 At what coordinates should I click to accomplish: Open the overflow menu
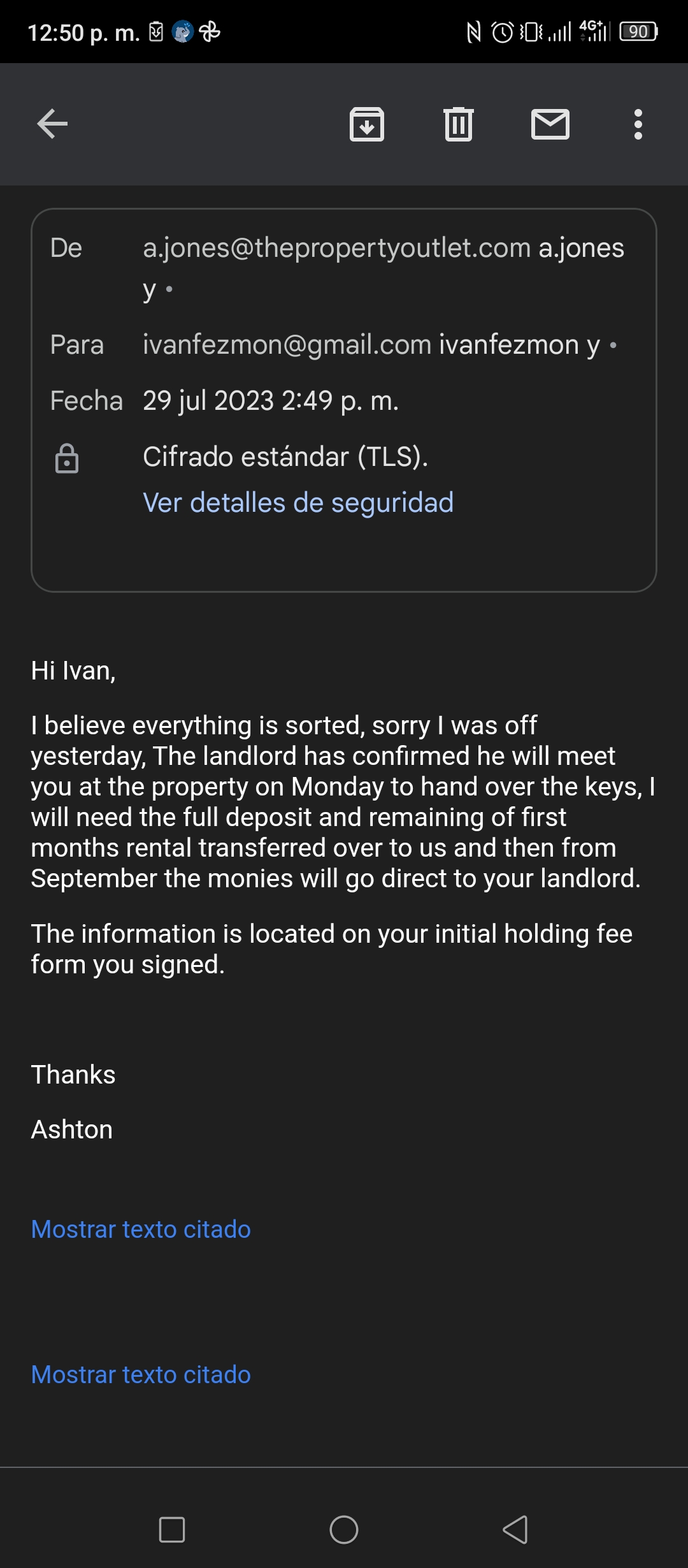[638, 124]
